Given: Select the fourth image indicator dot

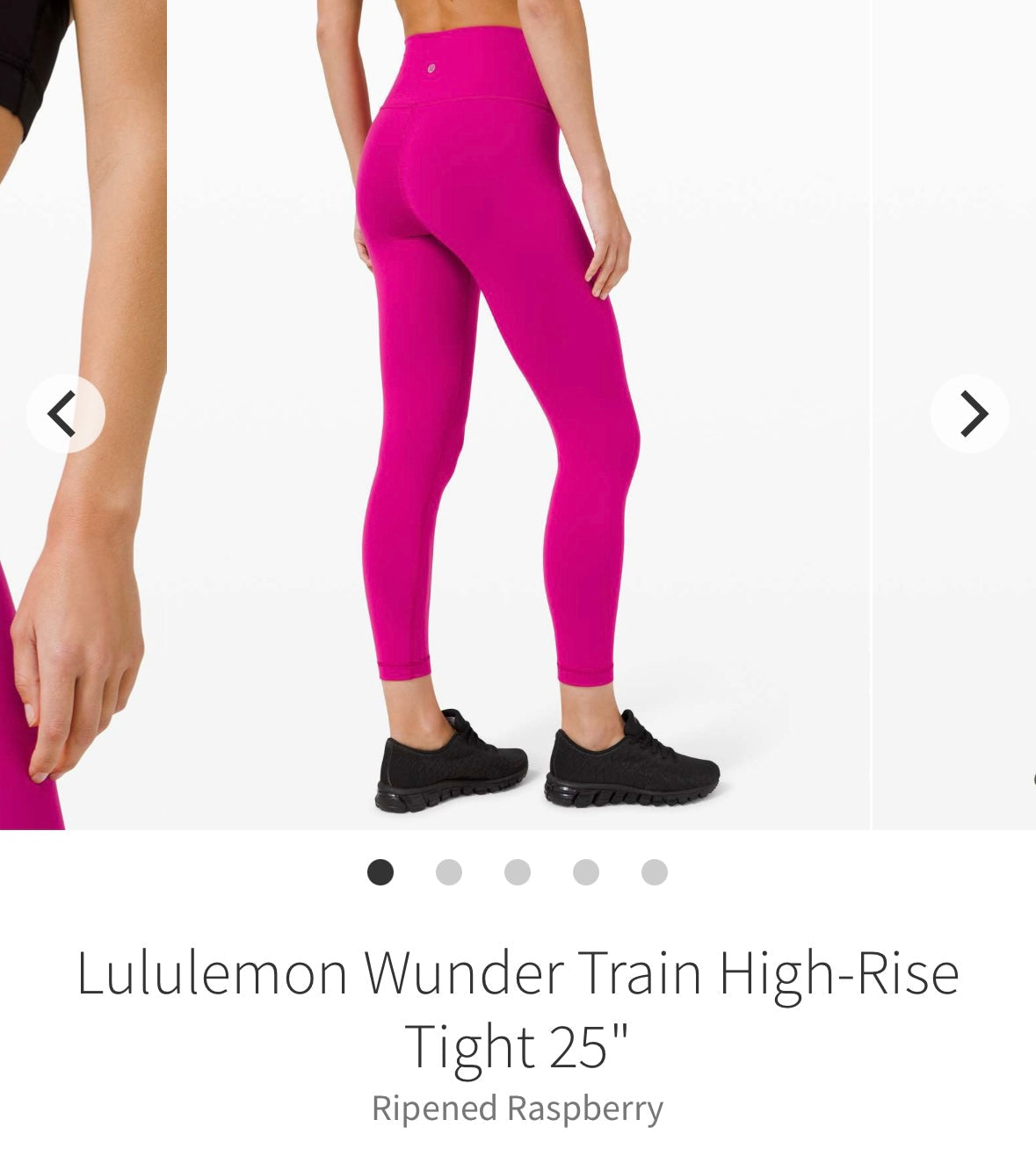Looking at the screenshot, I should (x=586, y=872).
